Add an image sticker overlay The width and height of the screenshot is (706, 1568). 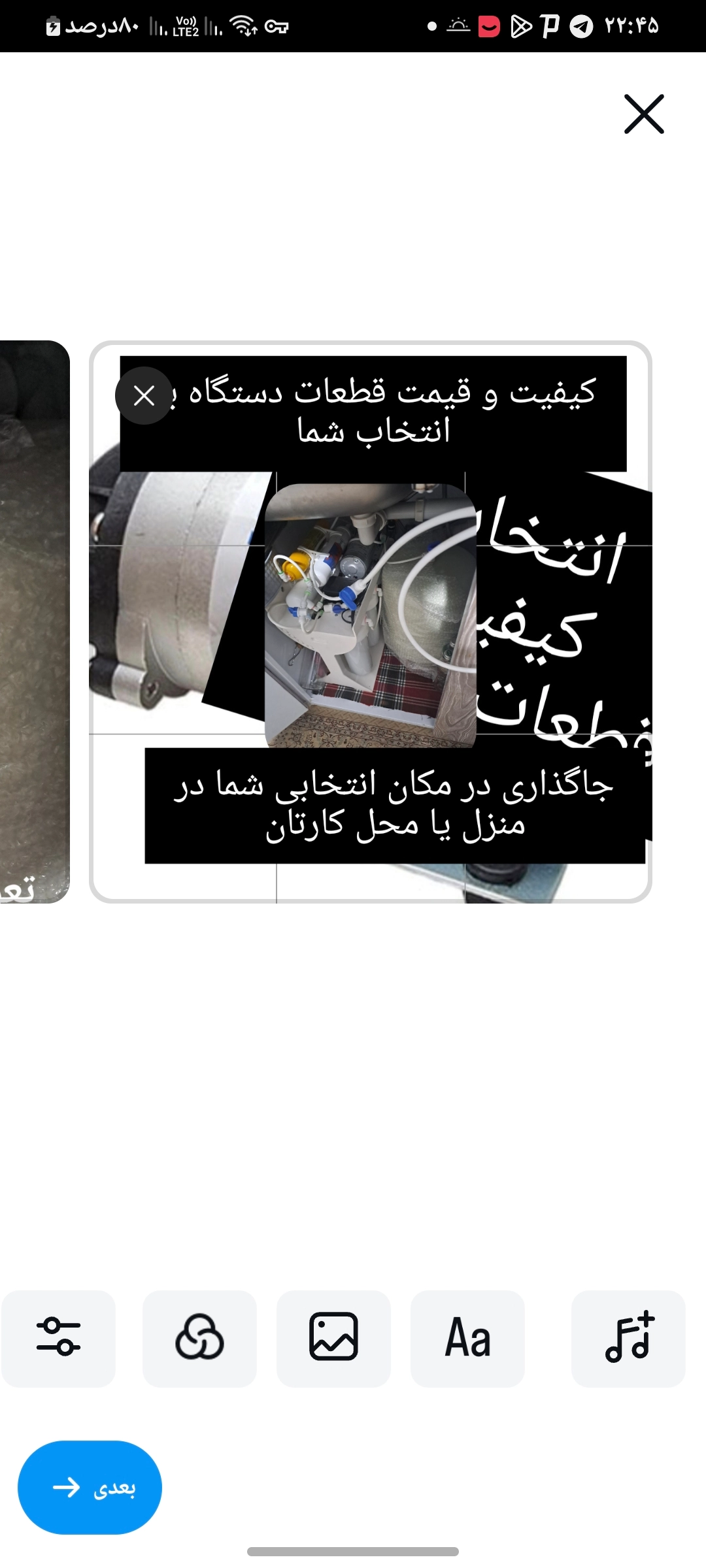(x=333, y=1337)
